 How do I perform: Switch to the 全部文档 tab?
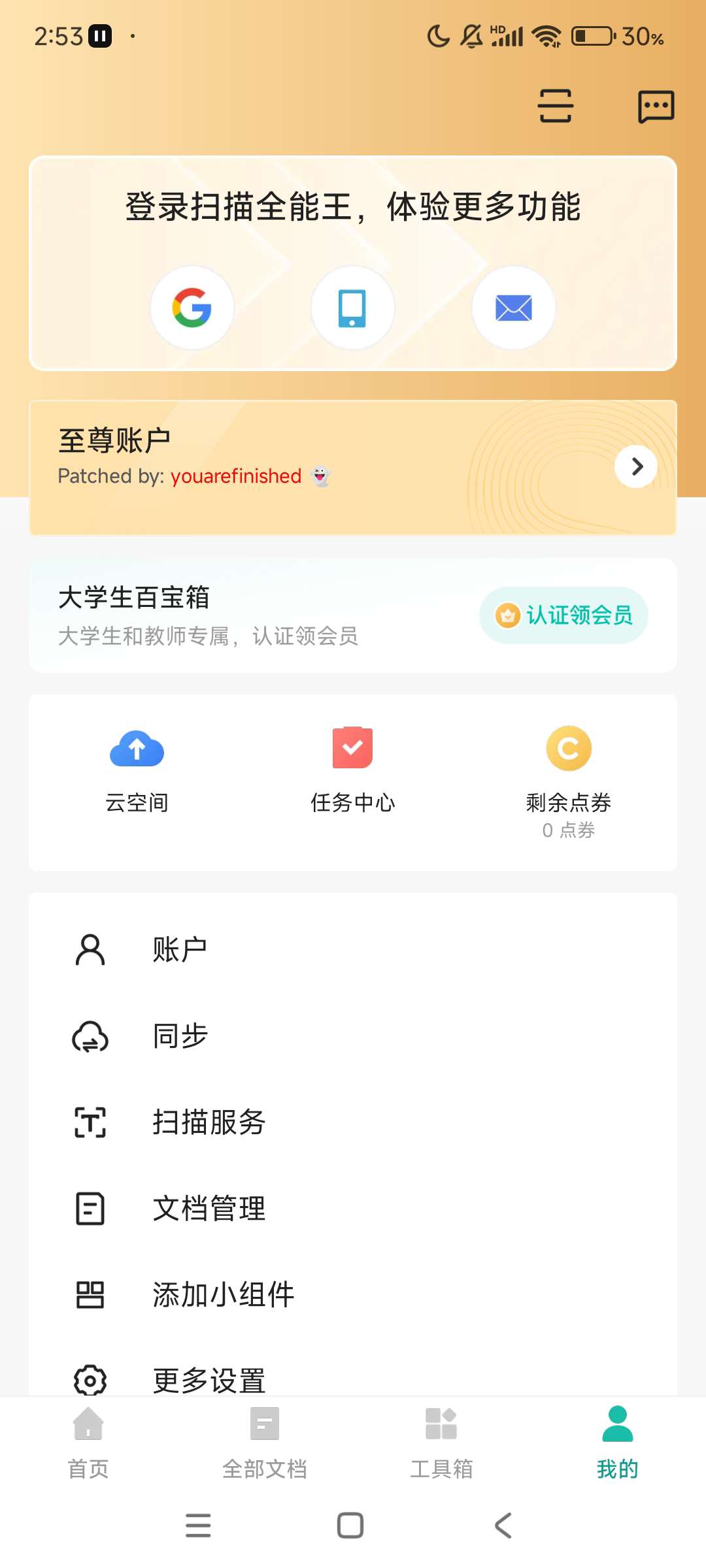pos(265,1441)
